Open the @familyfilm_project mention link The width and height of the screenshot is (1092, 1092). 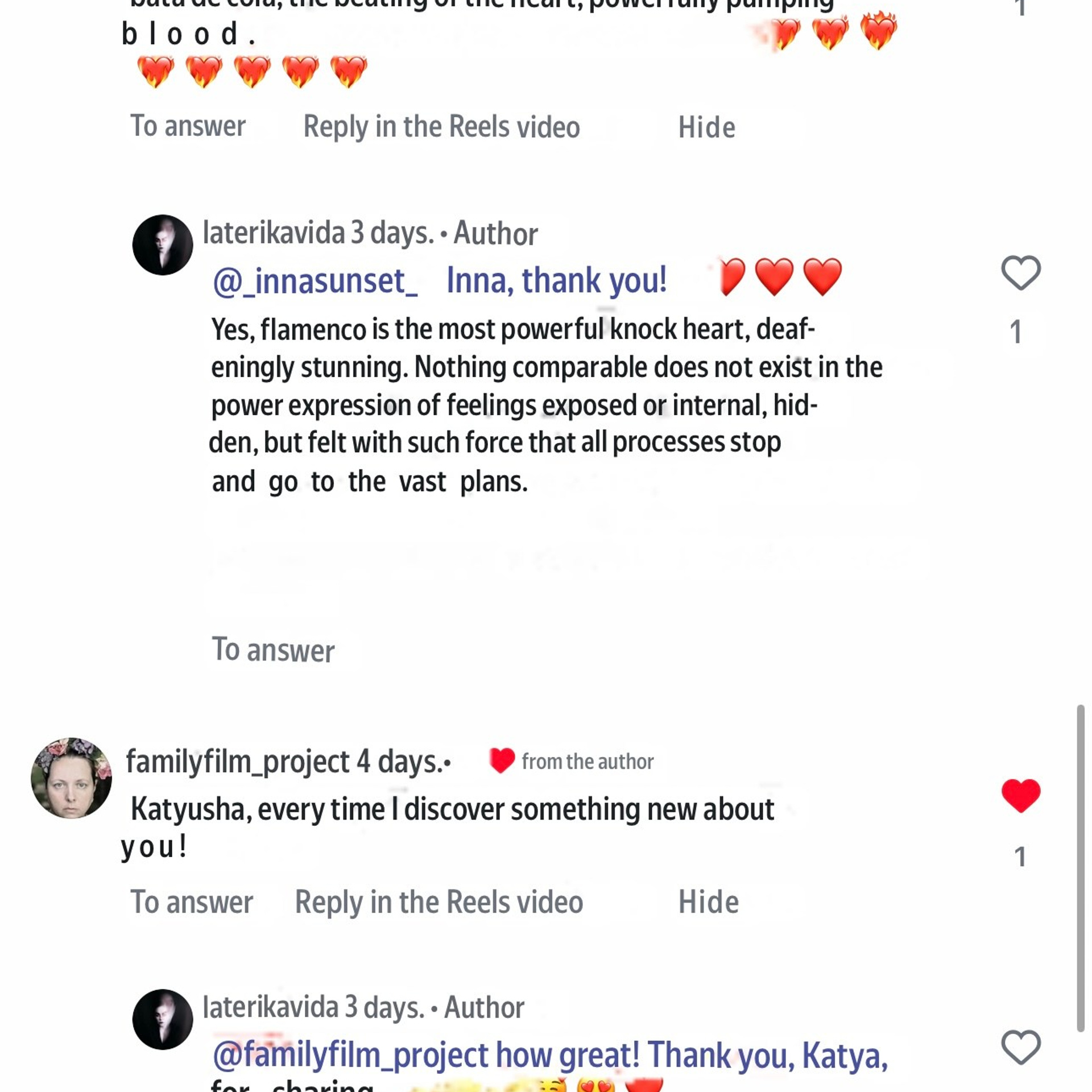tap(350, 1056)
